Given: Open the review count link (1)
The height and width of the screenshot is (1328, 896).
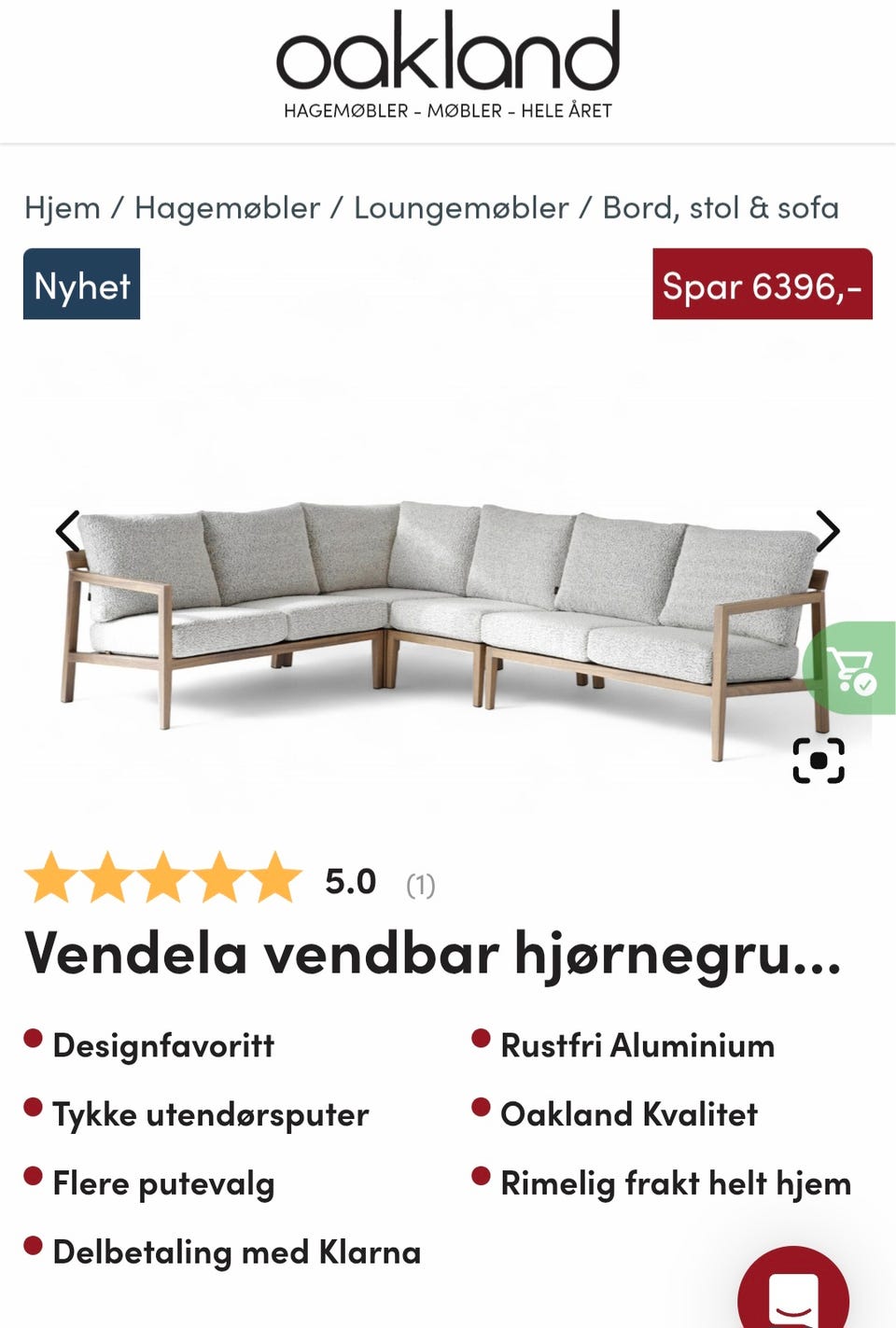Looking at the screenshot, I should [x=420, y=886].
